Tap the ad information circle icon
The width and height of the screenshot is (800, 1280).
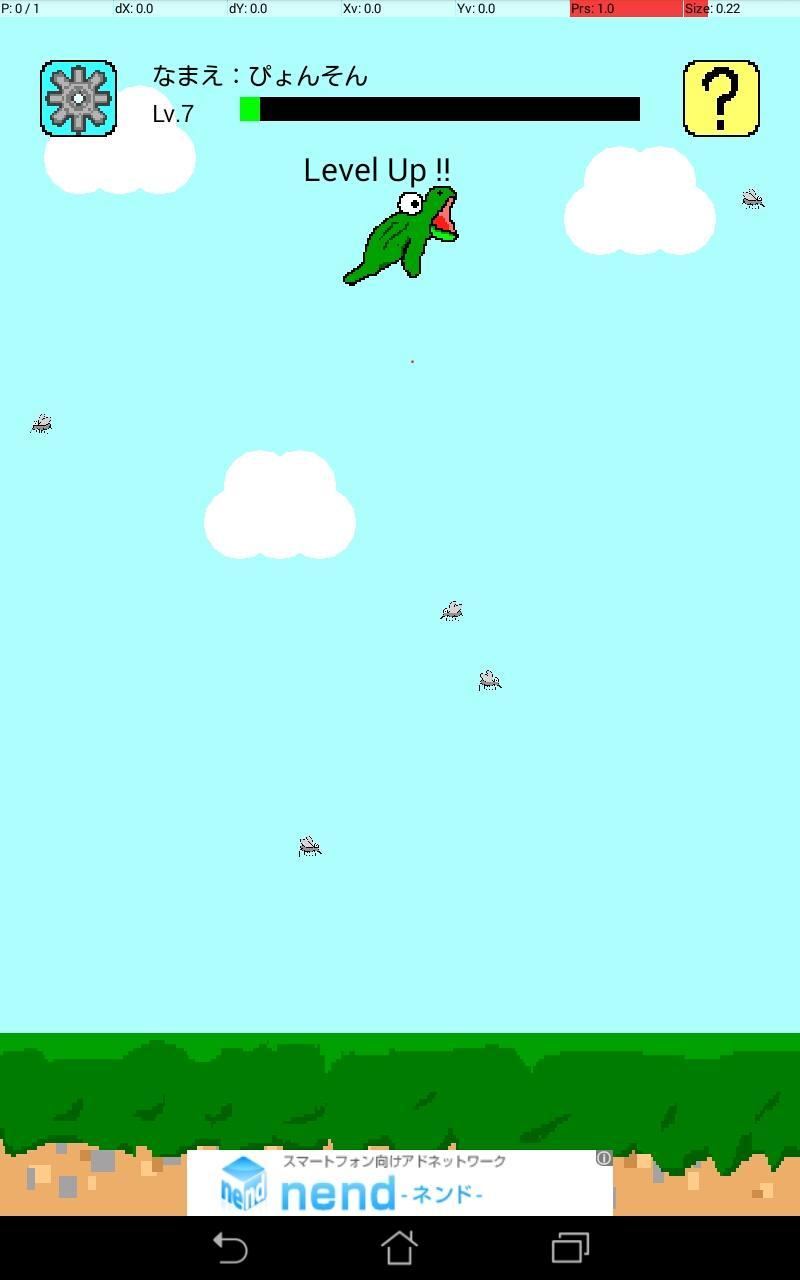tap(605, 1157)
